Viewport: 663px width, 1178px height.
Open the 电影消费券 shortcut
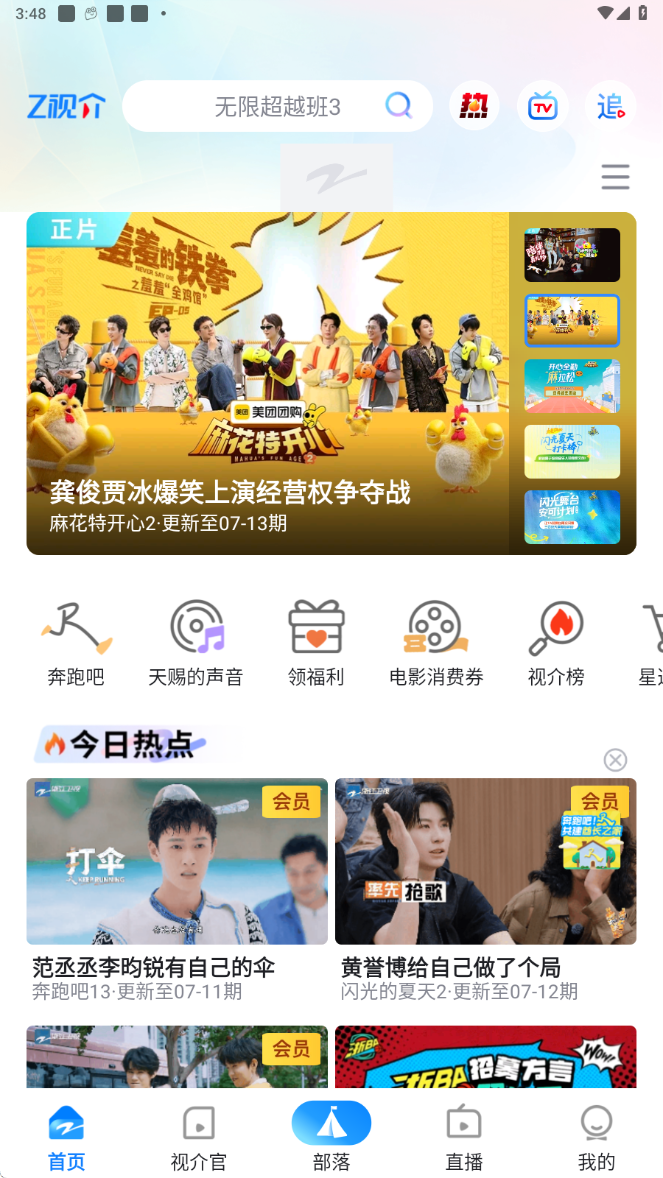coord(436,644)
